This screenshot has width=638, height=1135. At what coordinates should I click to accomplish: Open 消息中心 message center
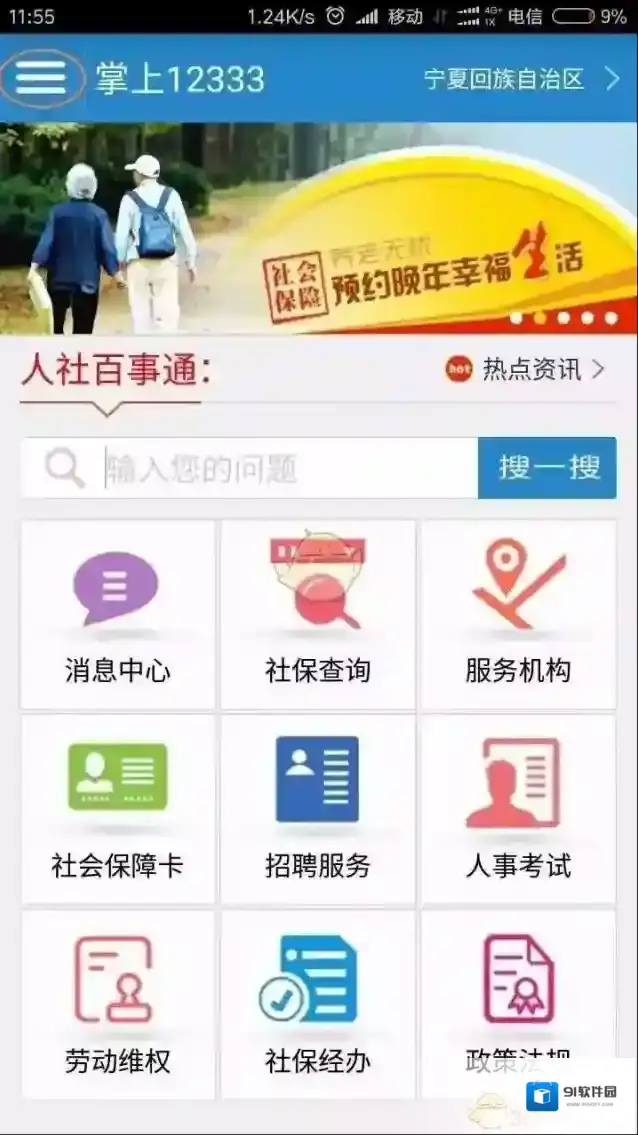click(117, 615)
